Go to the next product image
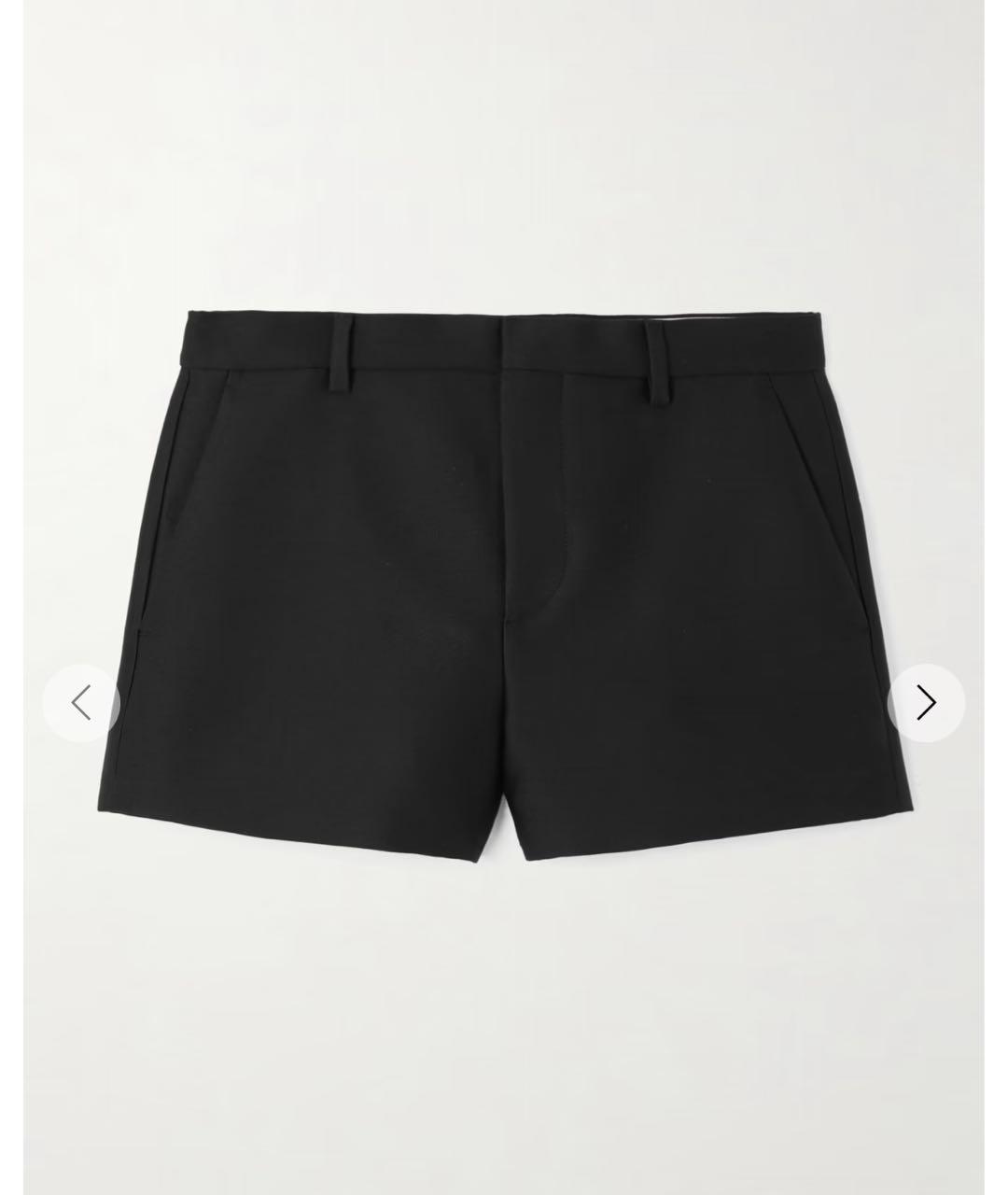The height and width of the screenshot is (1195, 1008). coord(925,703)
